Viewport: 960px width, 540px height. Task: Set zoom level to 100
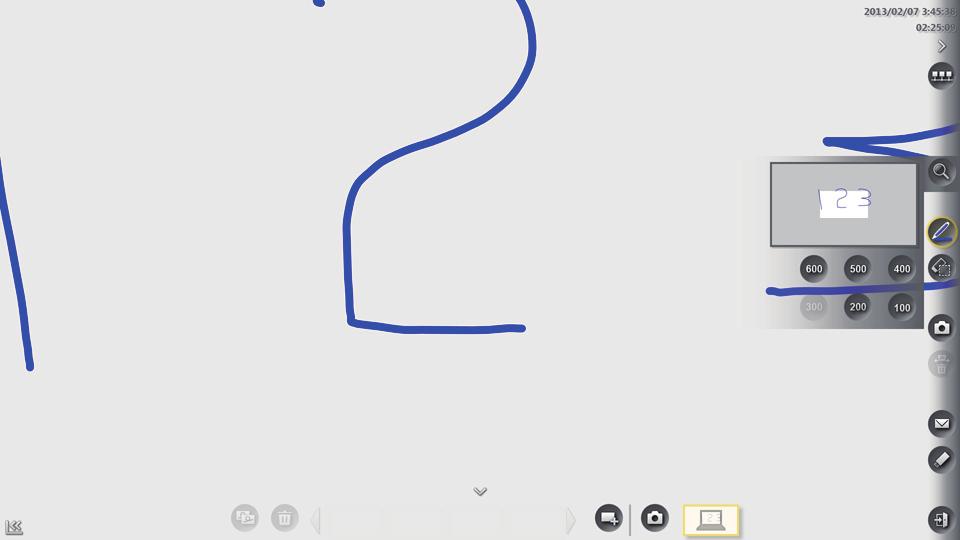click(901, 307)
